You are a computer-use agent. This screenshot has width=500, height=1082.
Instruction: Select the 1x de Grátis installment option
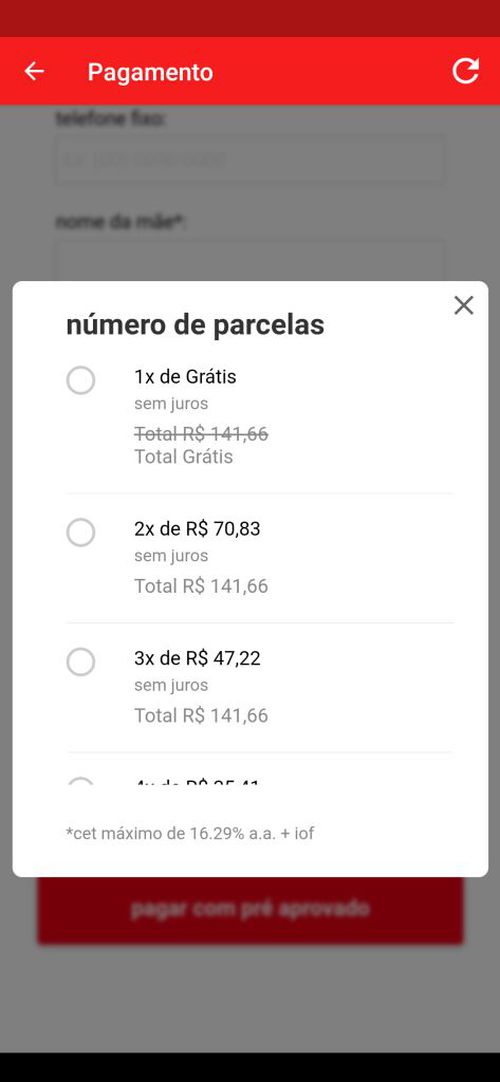(x=81, y=380)
